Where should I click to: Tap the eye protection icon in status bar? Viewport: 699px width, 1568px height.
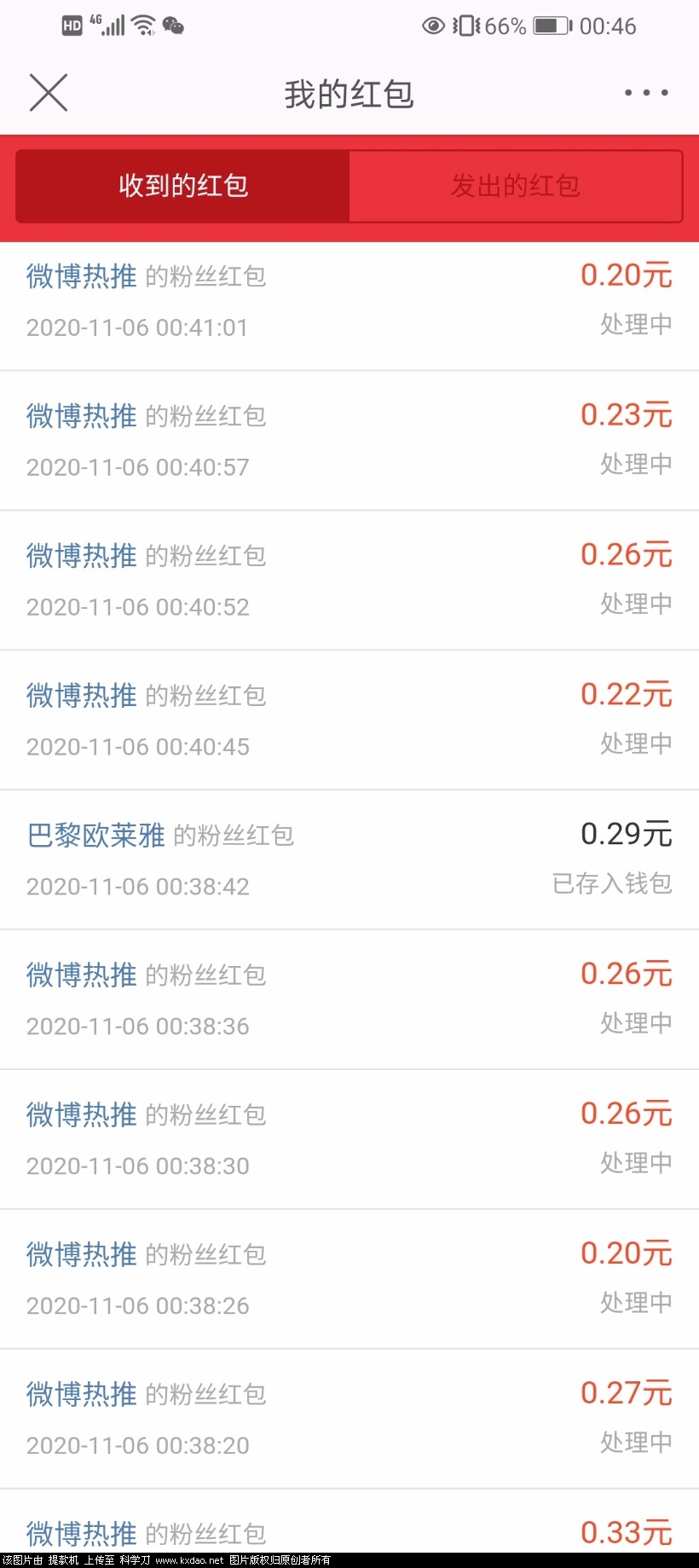(x=433, y=26)
